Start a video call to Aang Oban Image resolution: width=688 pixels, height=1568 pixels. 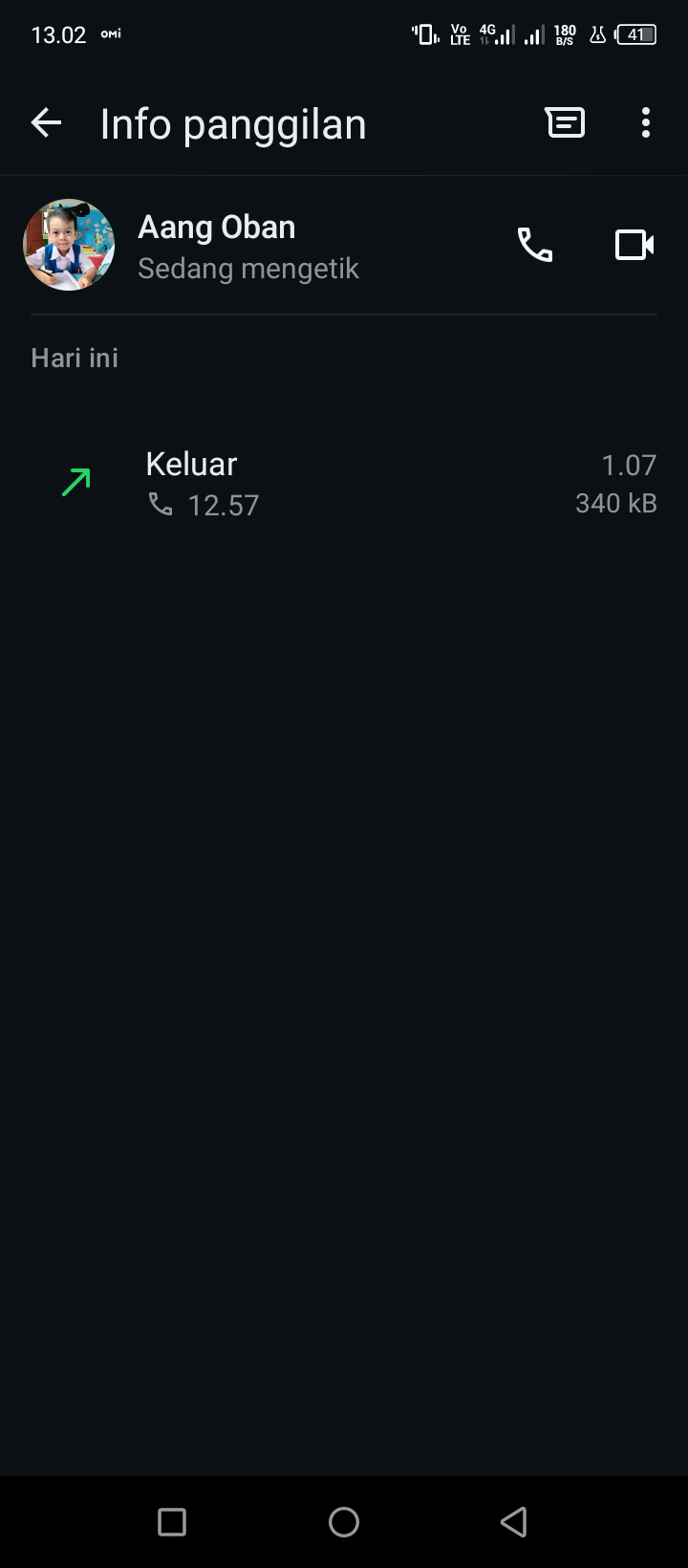pyautogui.click(x=634, y=245)
